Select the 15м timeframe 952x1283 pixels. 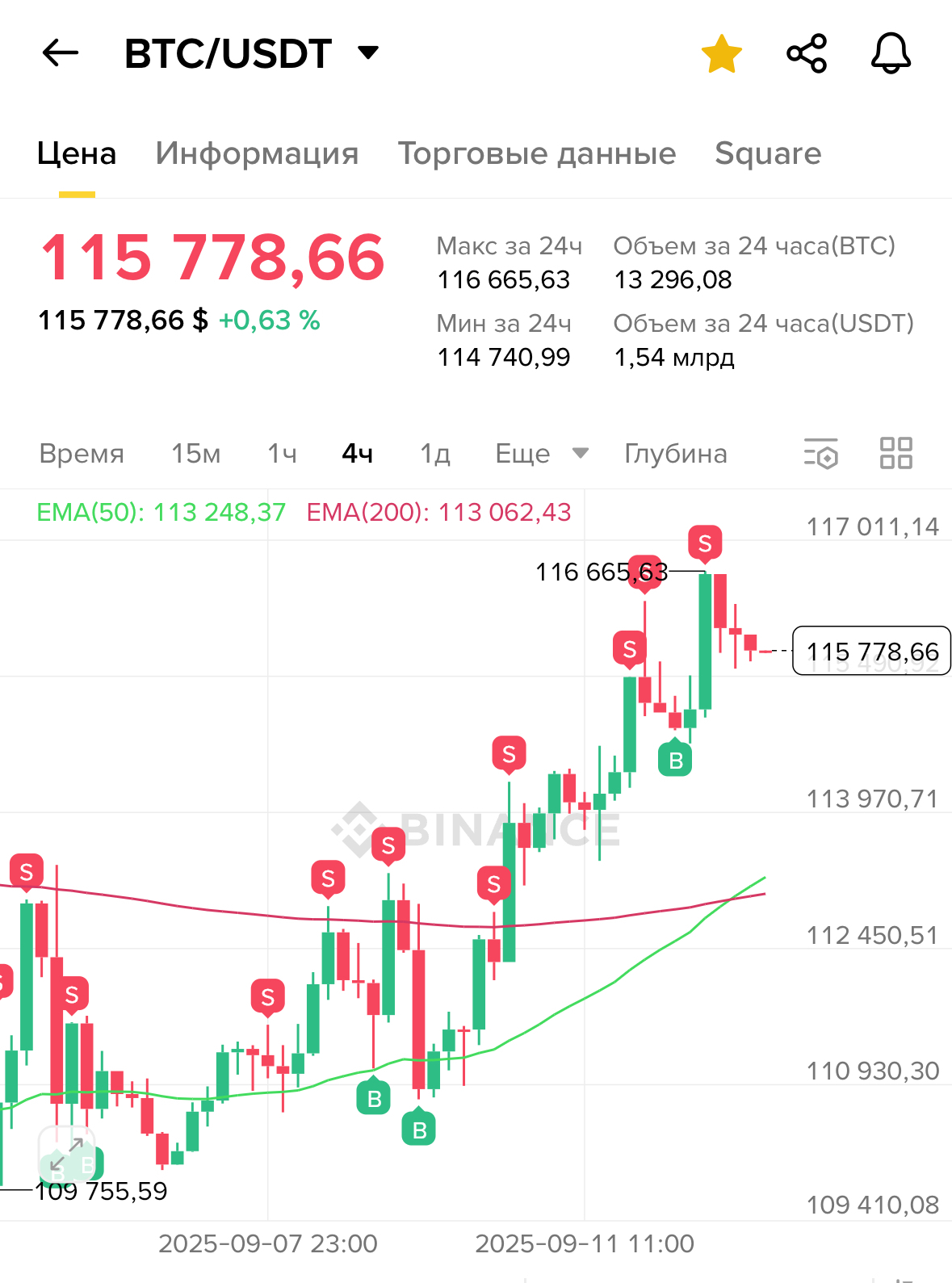point(195,454)
